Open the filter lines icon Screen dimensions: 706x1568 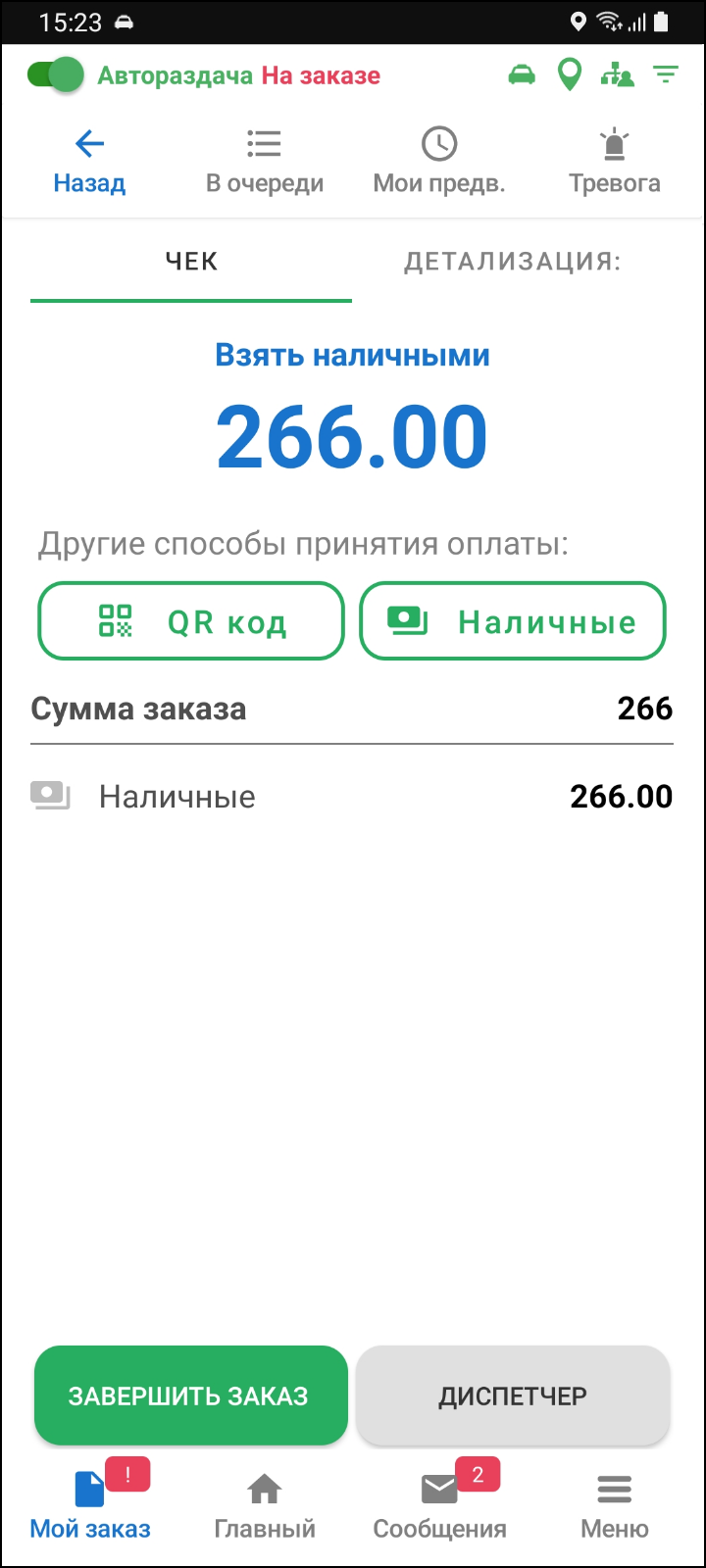666,75
